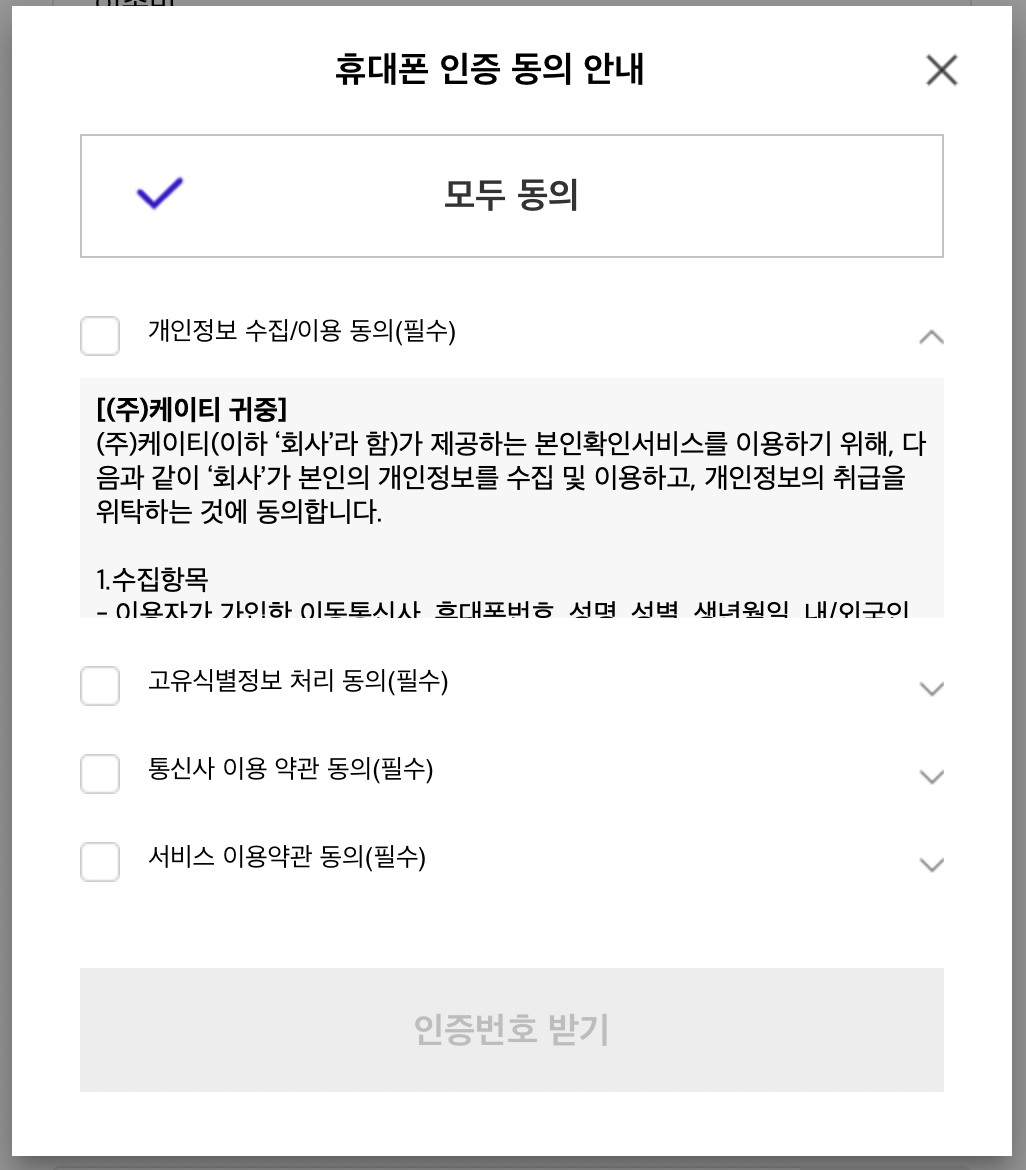Screen dimensions: 1026x1170
Task: Check the 통신사 이용 약관 동의(필수) checkbox
Action: pos(99,774)
